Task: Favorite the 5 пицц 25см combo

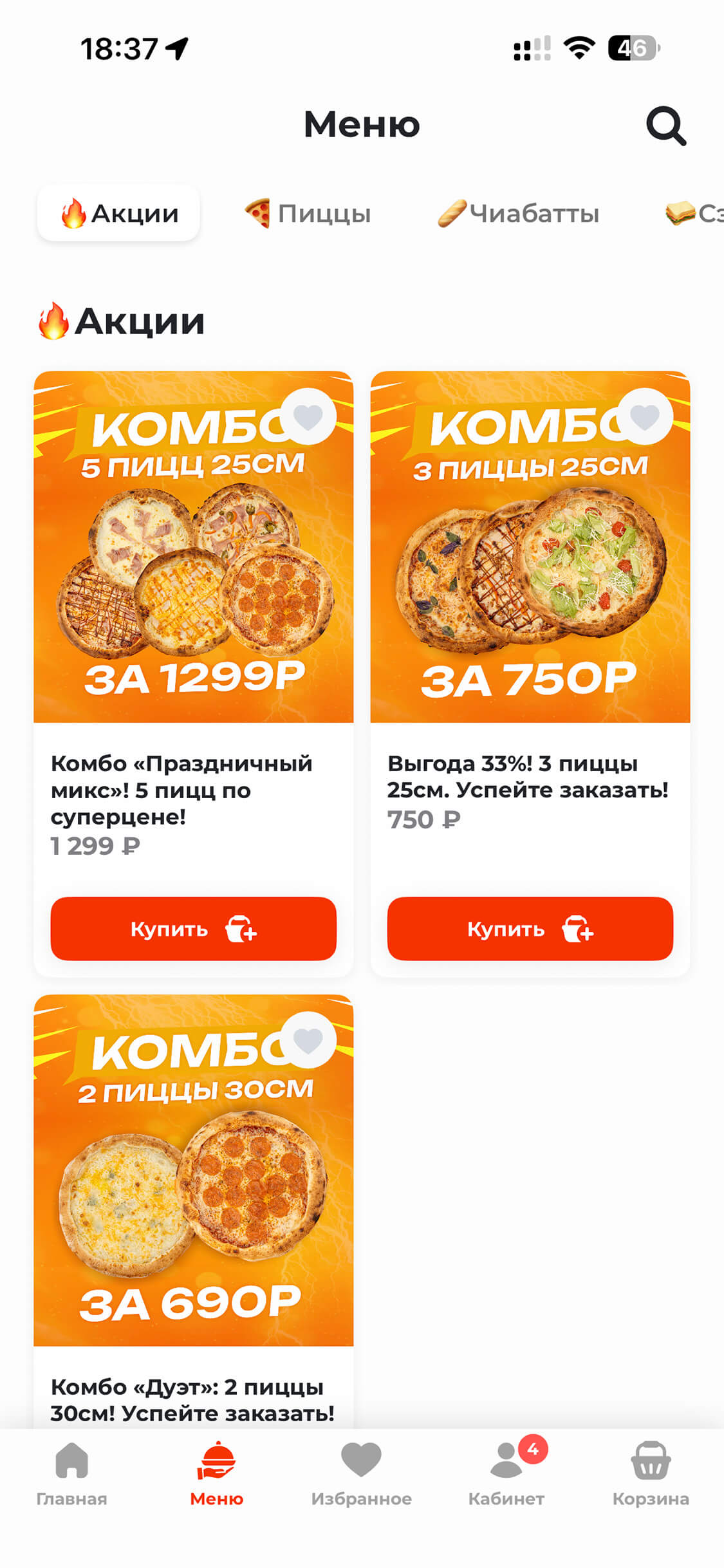Action: (x=308, y=416)
